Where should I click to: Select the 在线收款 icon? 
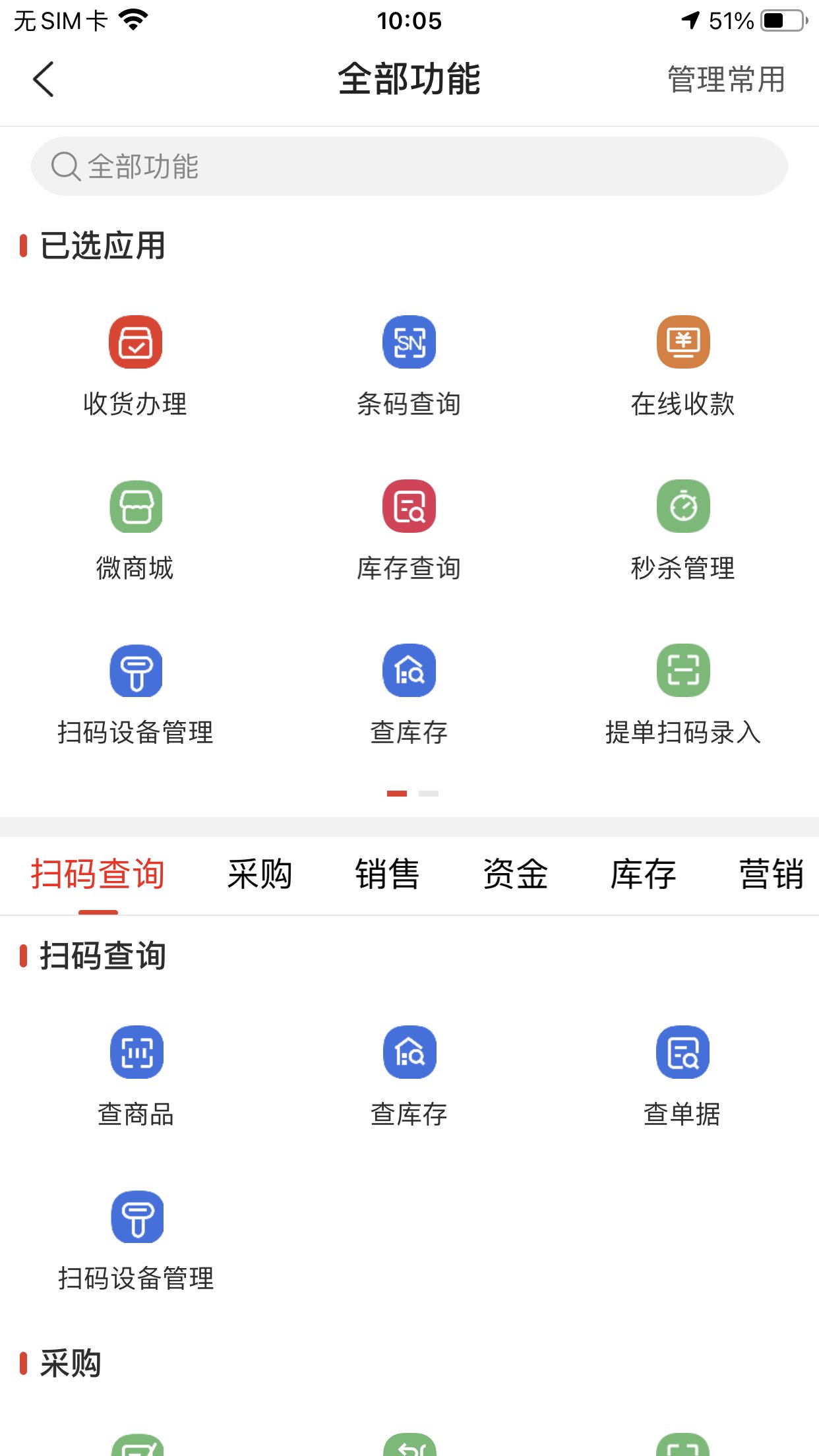[x=683, y=342]
